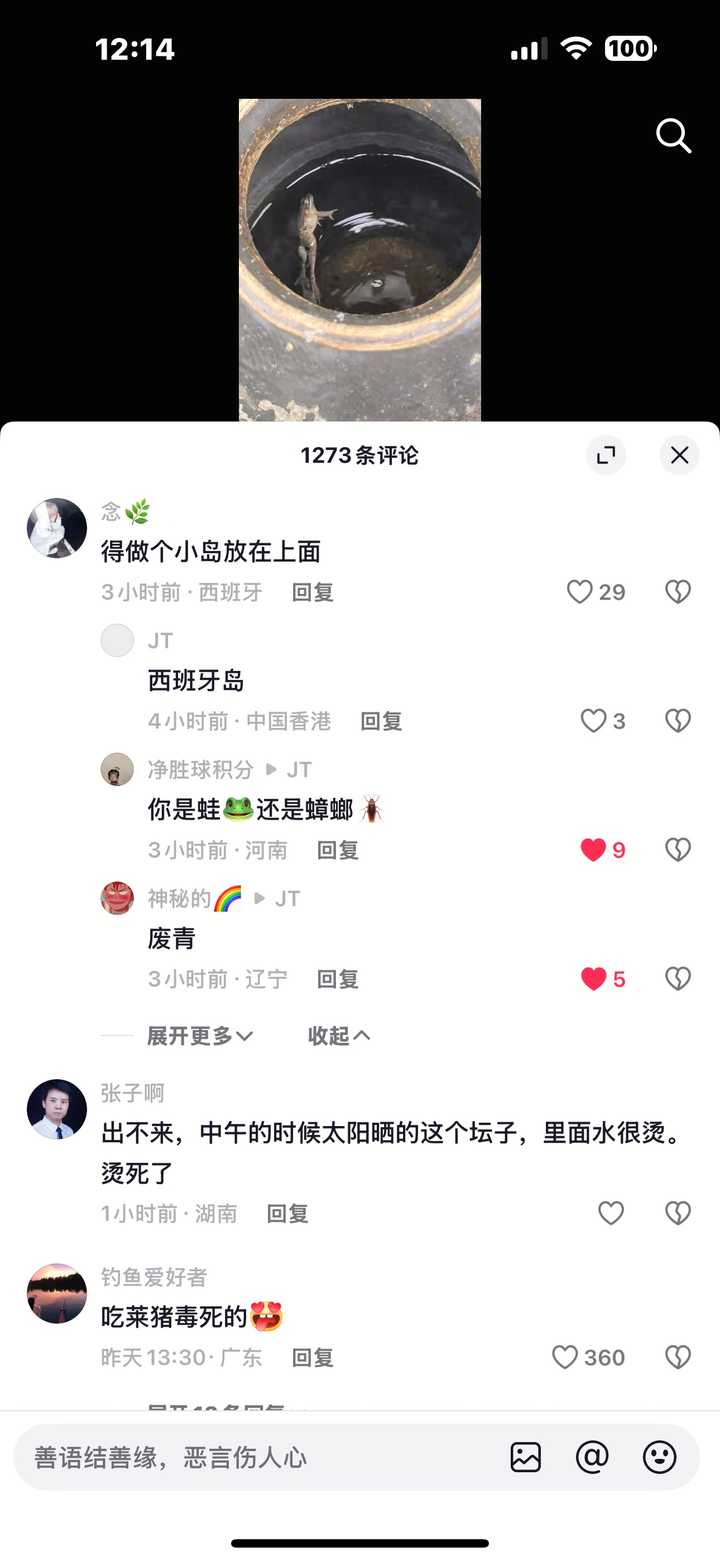Reply to 钓鱼爱好者's comment
The height and width of the screenshot is (1561, 720).
pyautogui.click(x=312, y=1357)
